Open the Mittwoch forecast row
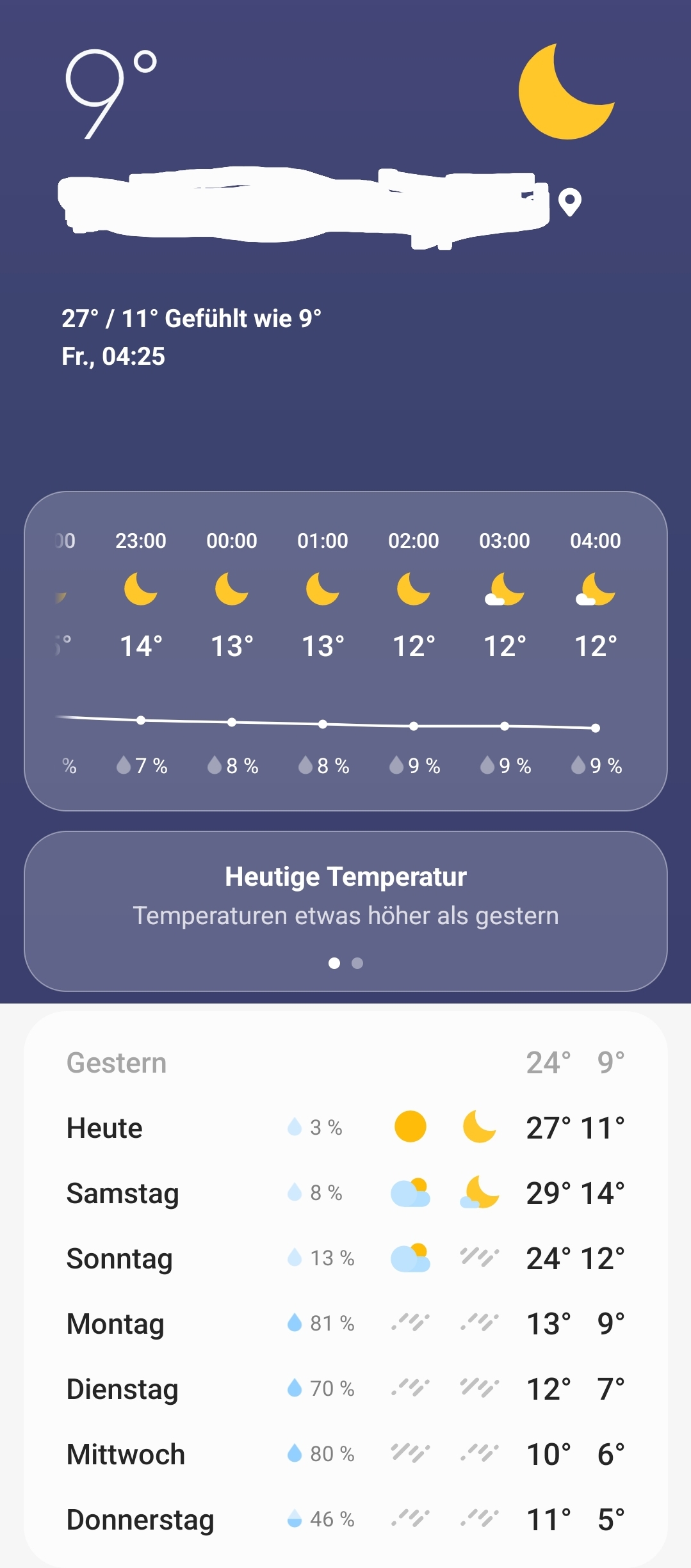 (x=346, y=1454)
